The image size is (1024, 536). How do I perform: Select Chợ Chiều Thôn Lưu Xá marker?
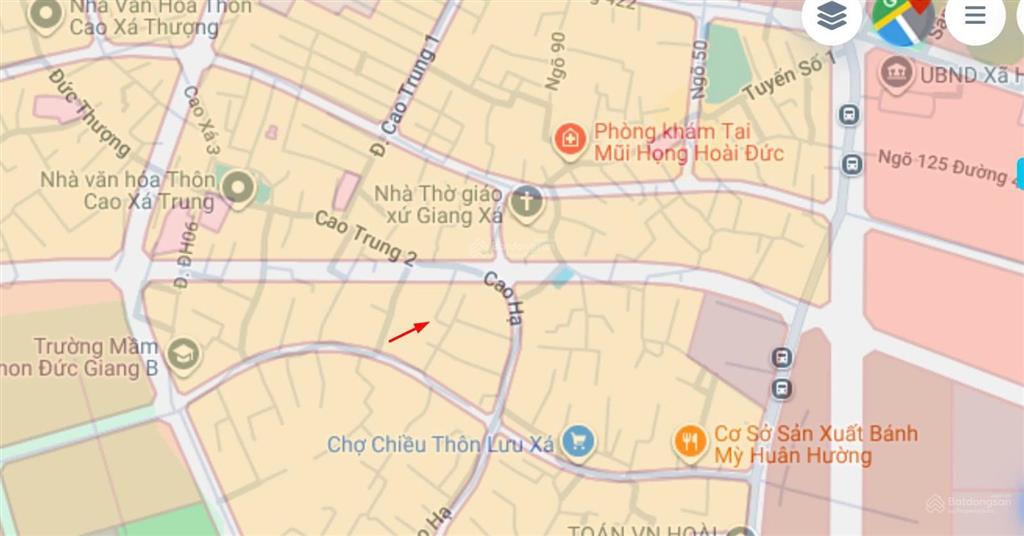[x=578, y=440]
